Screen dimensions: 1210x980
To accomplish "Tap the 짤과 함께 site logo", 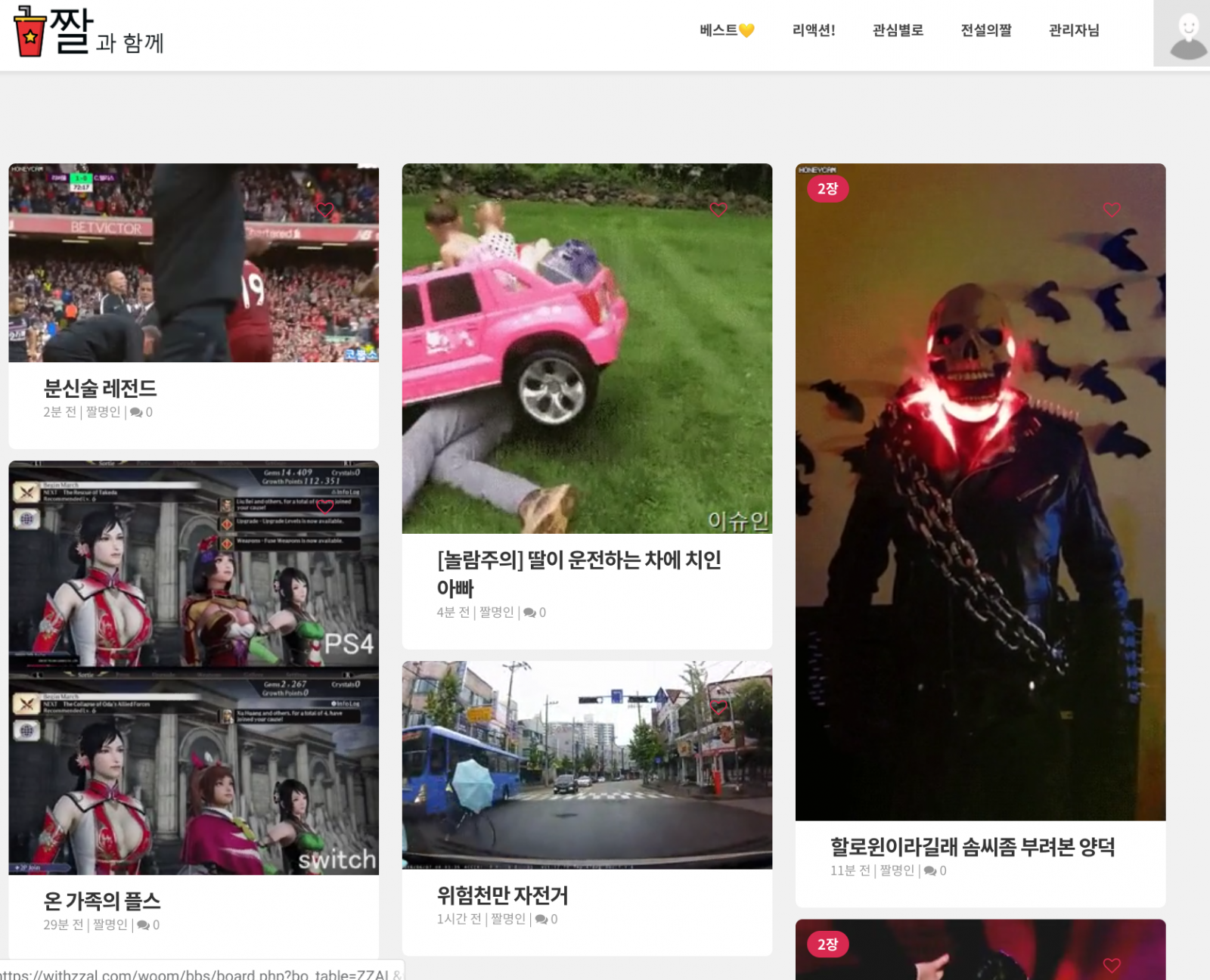I will click(89, 33).
